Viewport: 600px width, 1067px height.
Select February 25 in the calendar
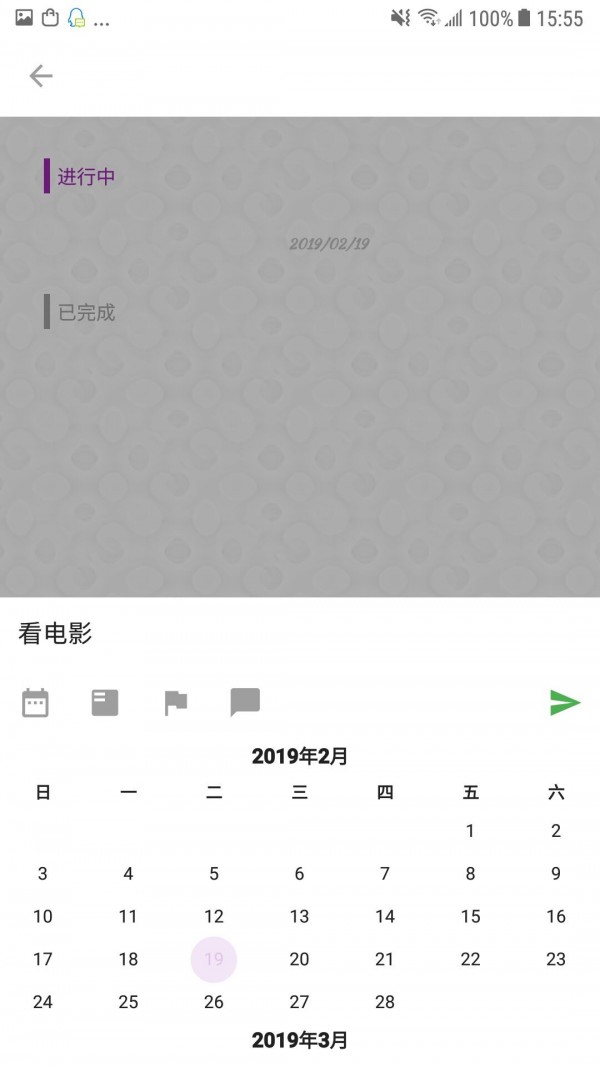coord(128,1002)
